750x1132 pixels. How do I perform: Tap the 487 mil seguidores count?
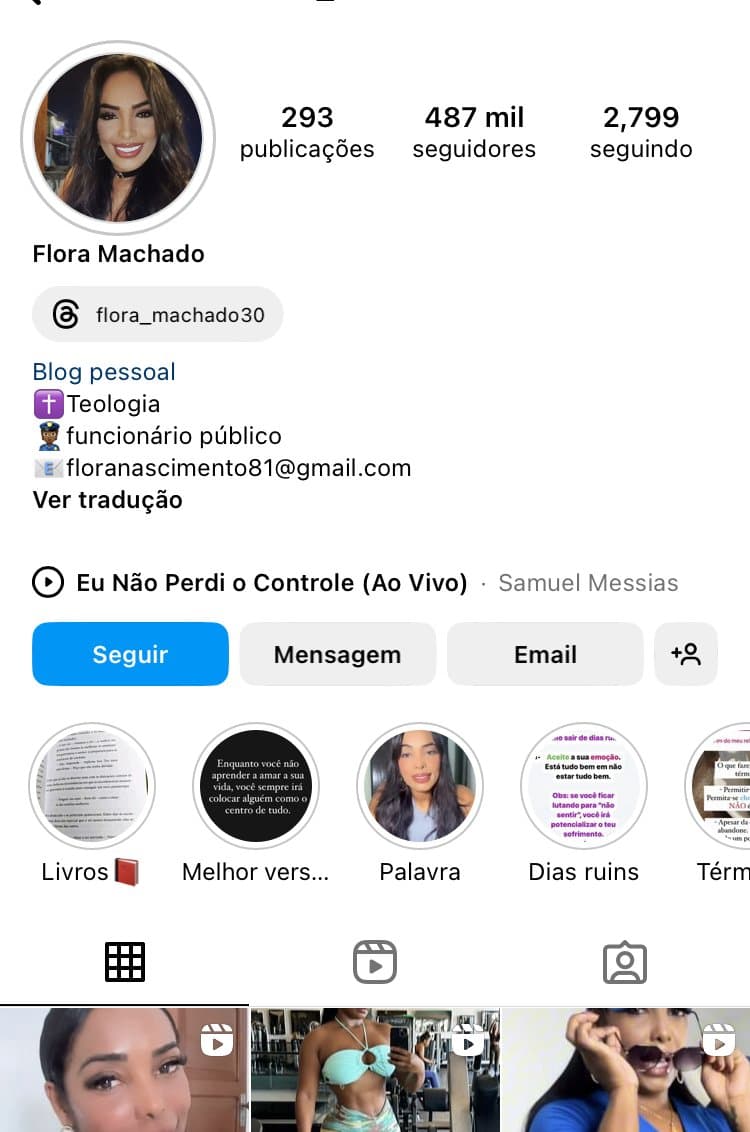tap(474, 132)
